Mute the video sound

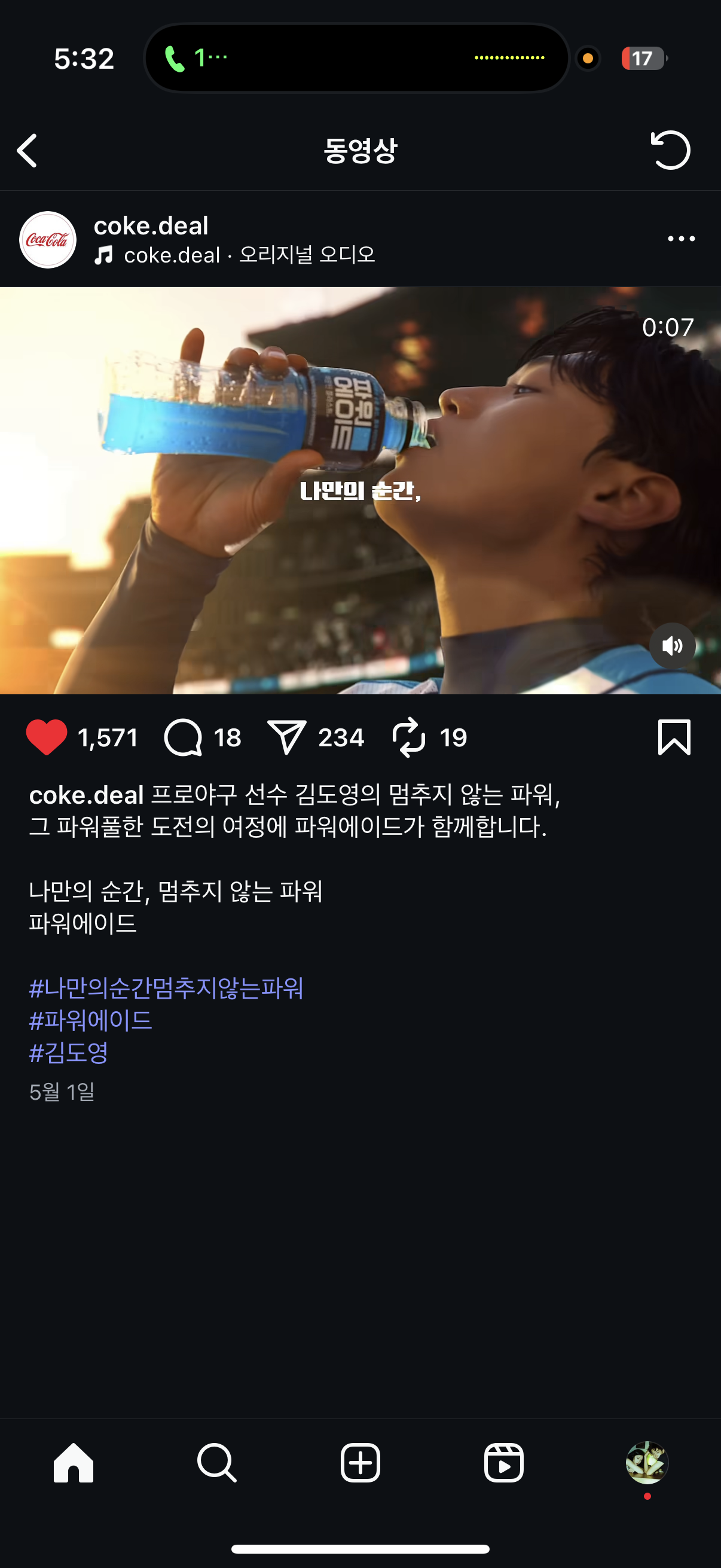point(672,646)
